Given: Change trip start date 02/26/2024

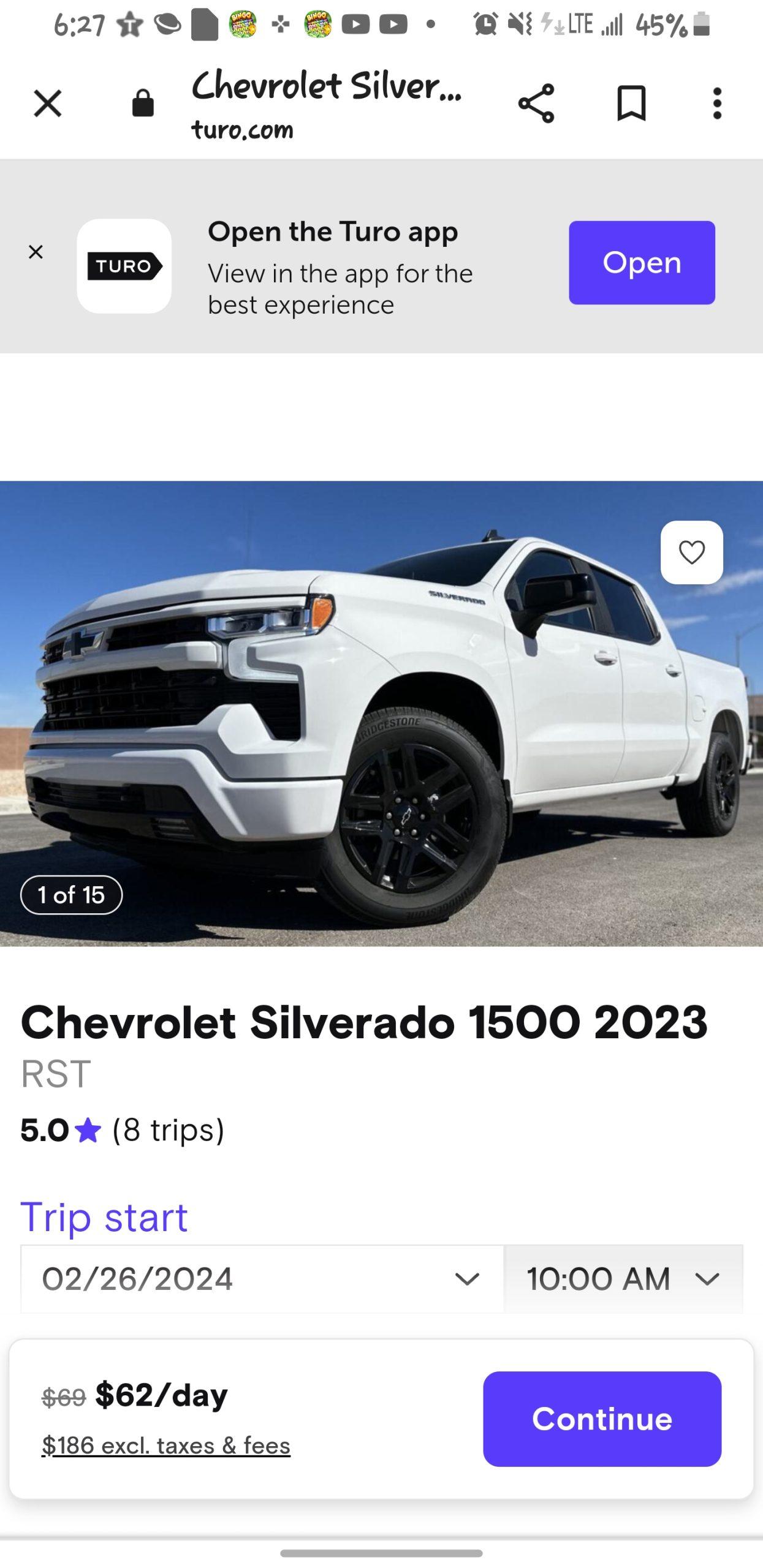Looking at the screenshot, I should 262,1279.
